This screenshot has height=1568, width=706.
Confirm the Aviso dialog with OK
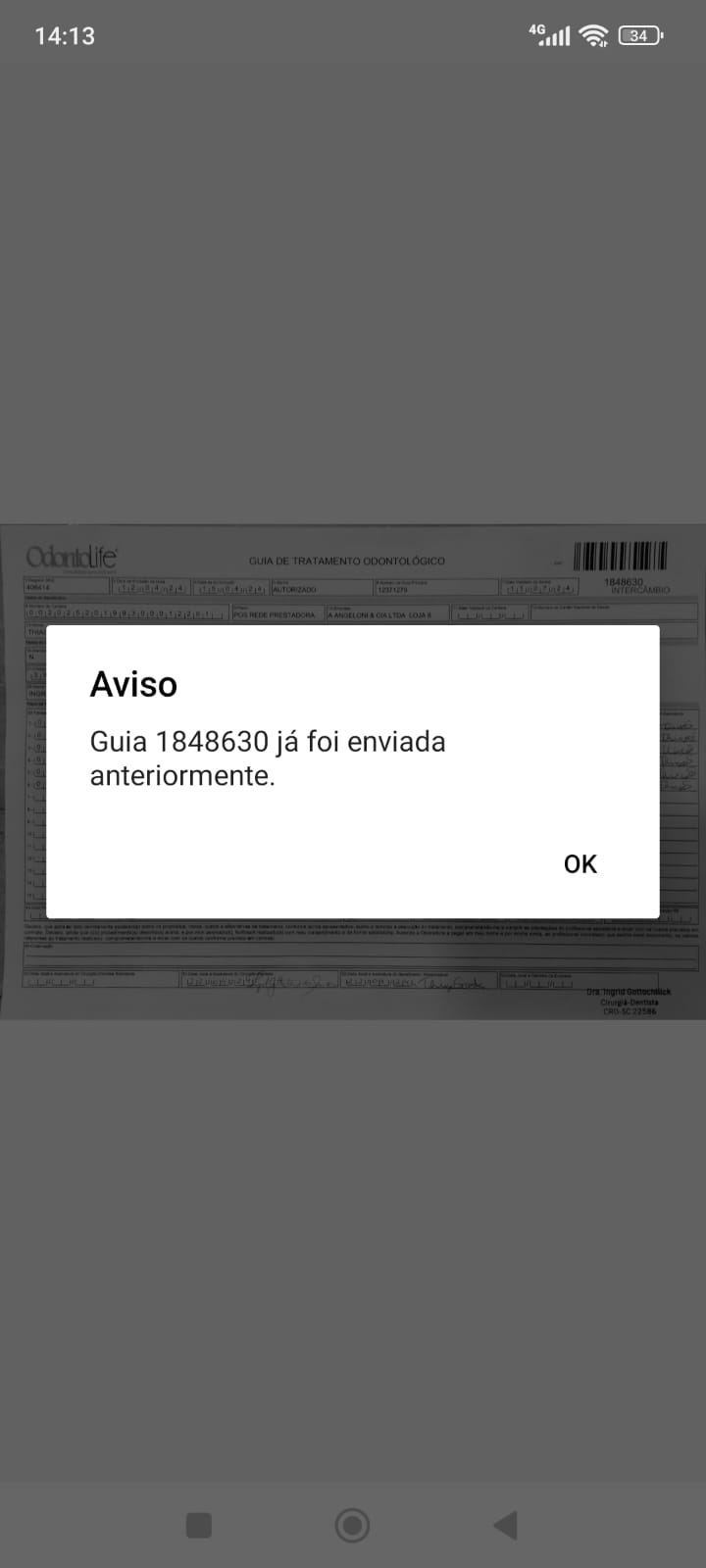click(x=580, y=863)
